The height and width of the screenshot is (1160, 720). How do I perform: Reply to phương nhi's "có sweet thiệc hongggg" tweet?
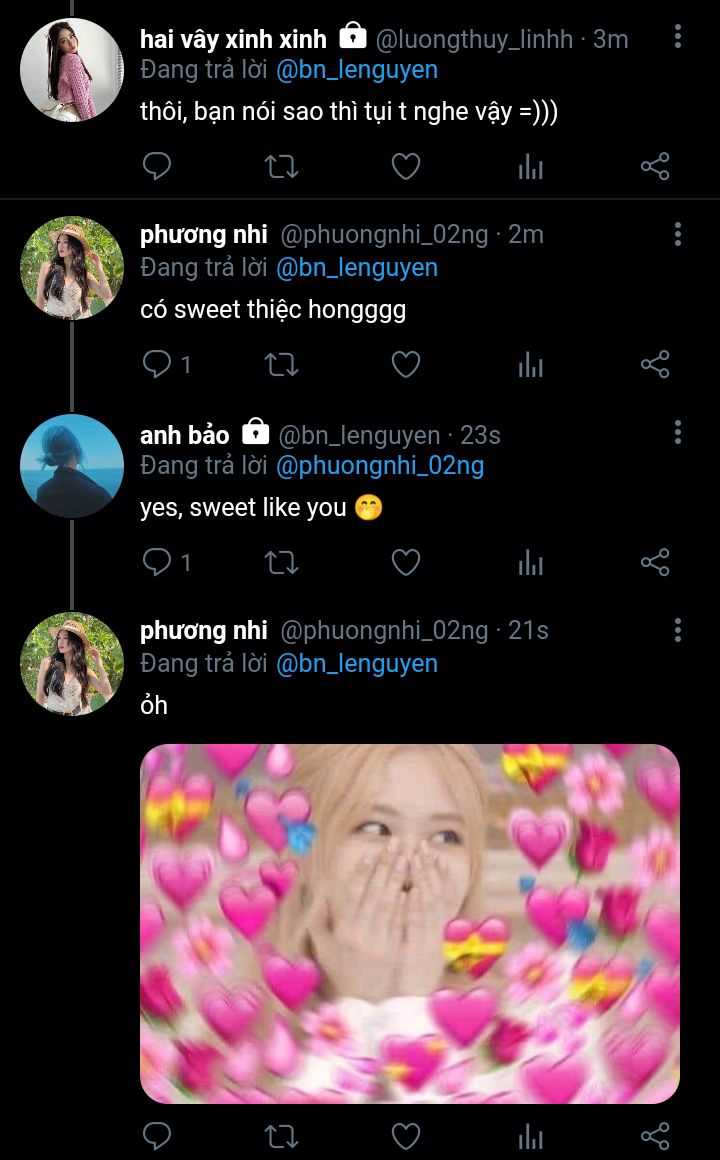[x=157, y=365]
